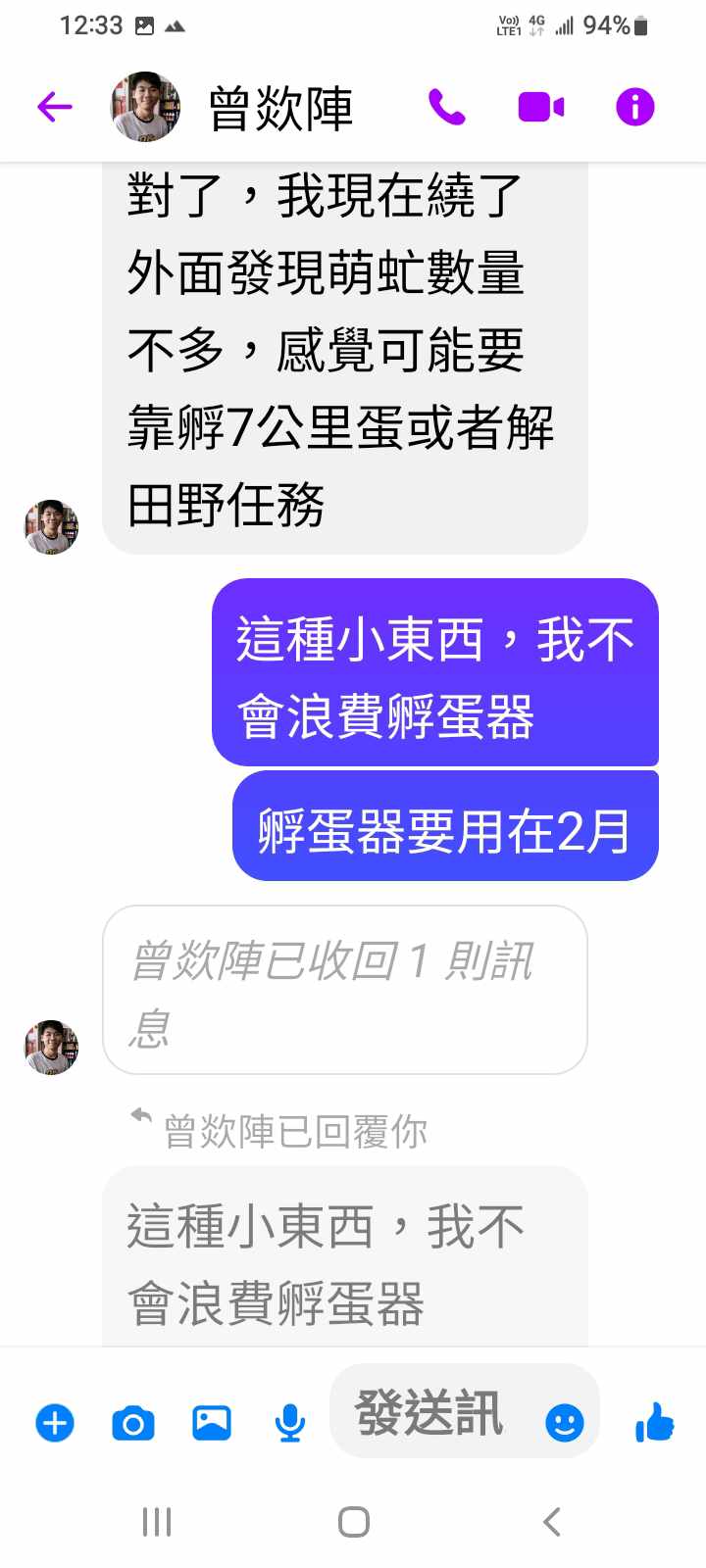Open the emoji picker in the message box
The image size is (706, 1568).
pos(565,1422)
